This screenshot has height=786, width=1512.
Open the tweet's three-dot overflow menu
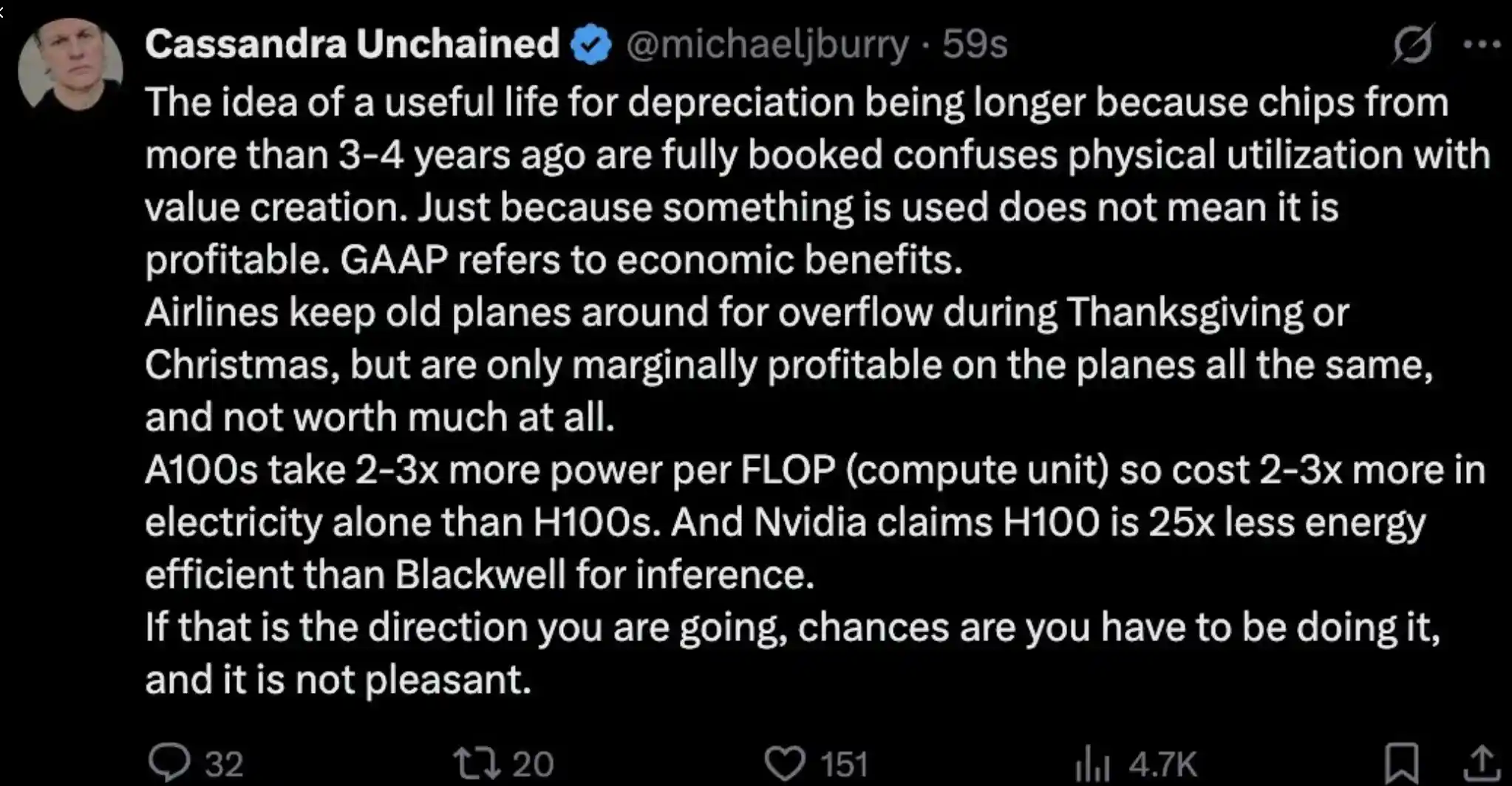tap(1482, 44)
